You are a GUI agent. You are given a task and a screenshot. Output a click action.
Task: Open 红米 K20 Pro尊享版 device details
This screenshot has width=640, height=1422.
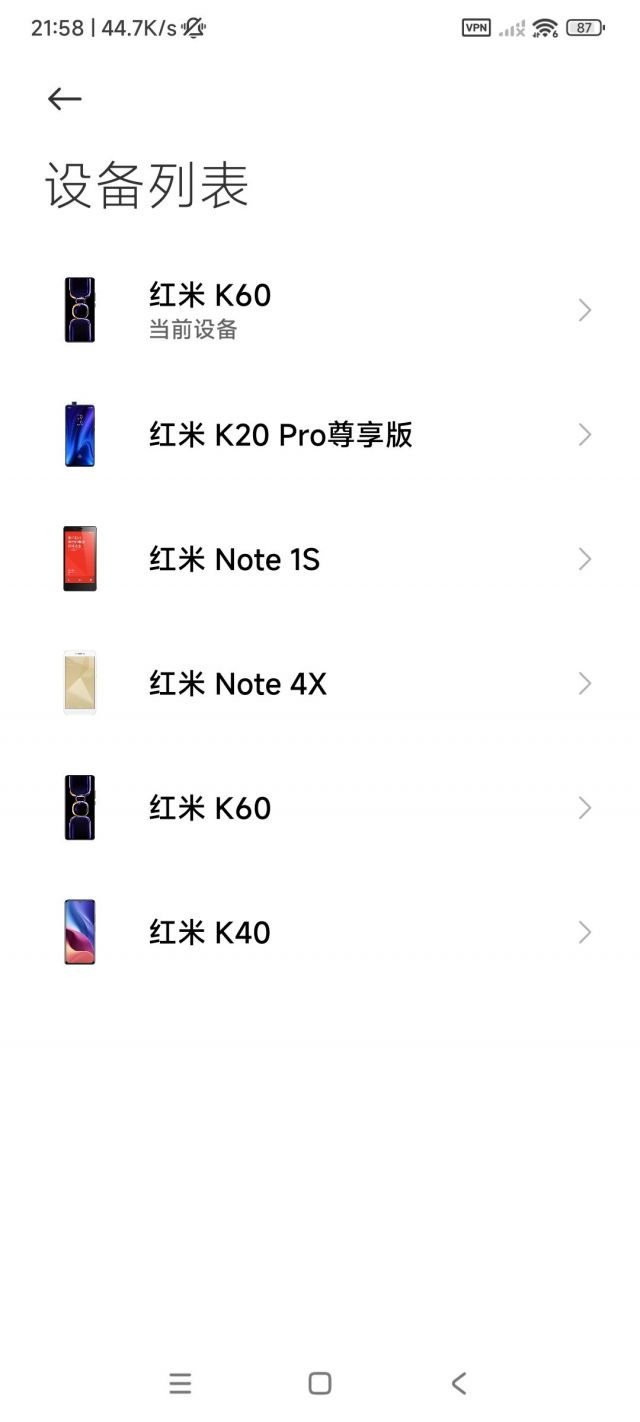[320, 435]
